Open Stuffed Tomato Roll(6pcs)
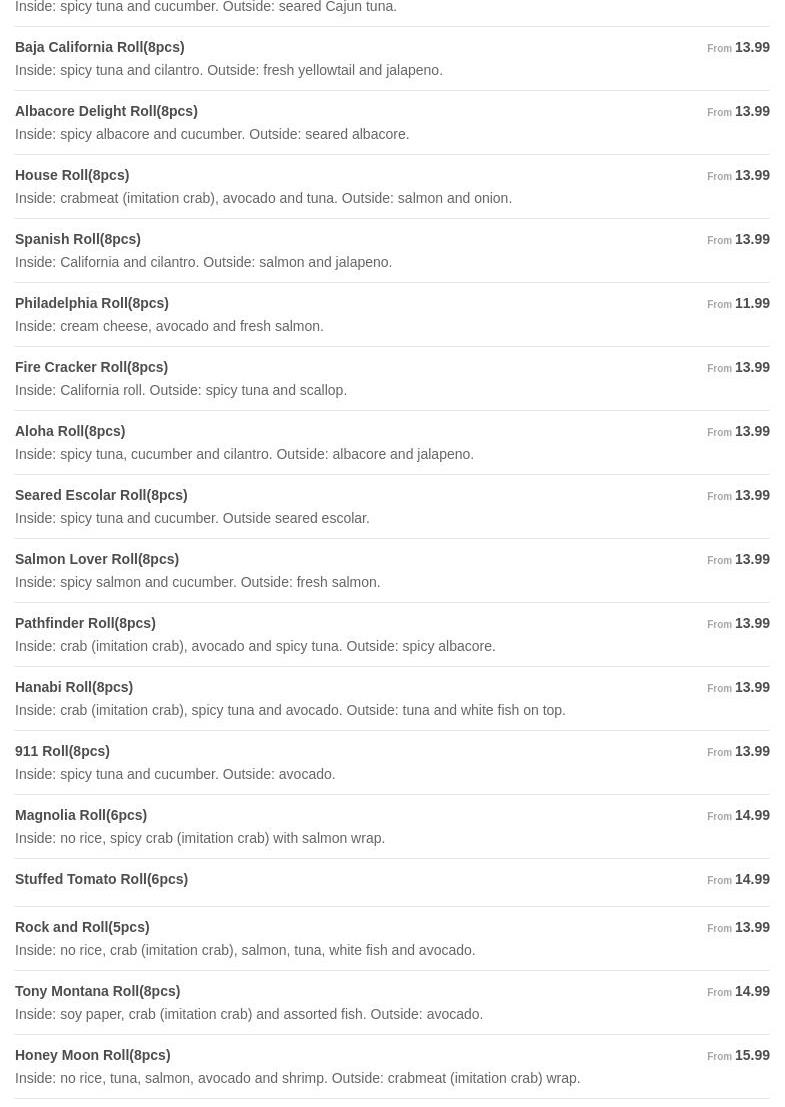 pyautogui.click(x=101, y=880)
